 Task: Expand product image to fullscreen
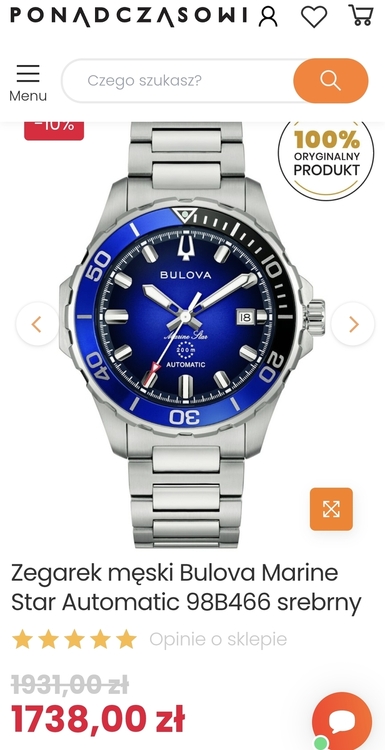pyautogui.click(x=331, y=509)
